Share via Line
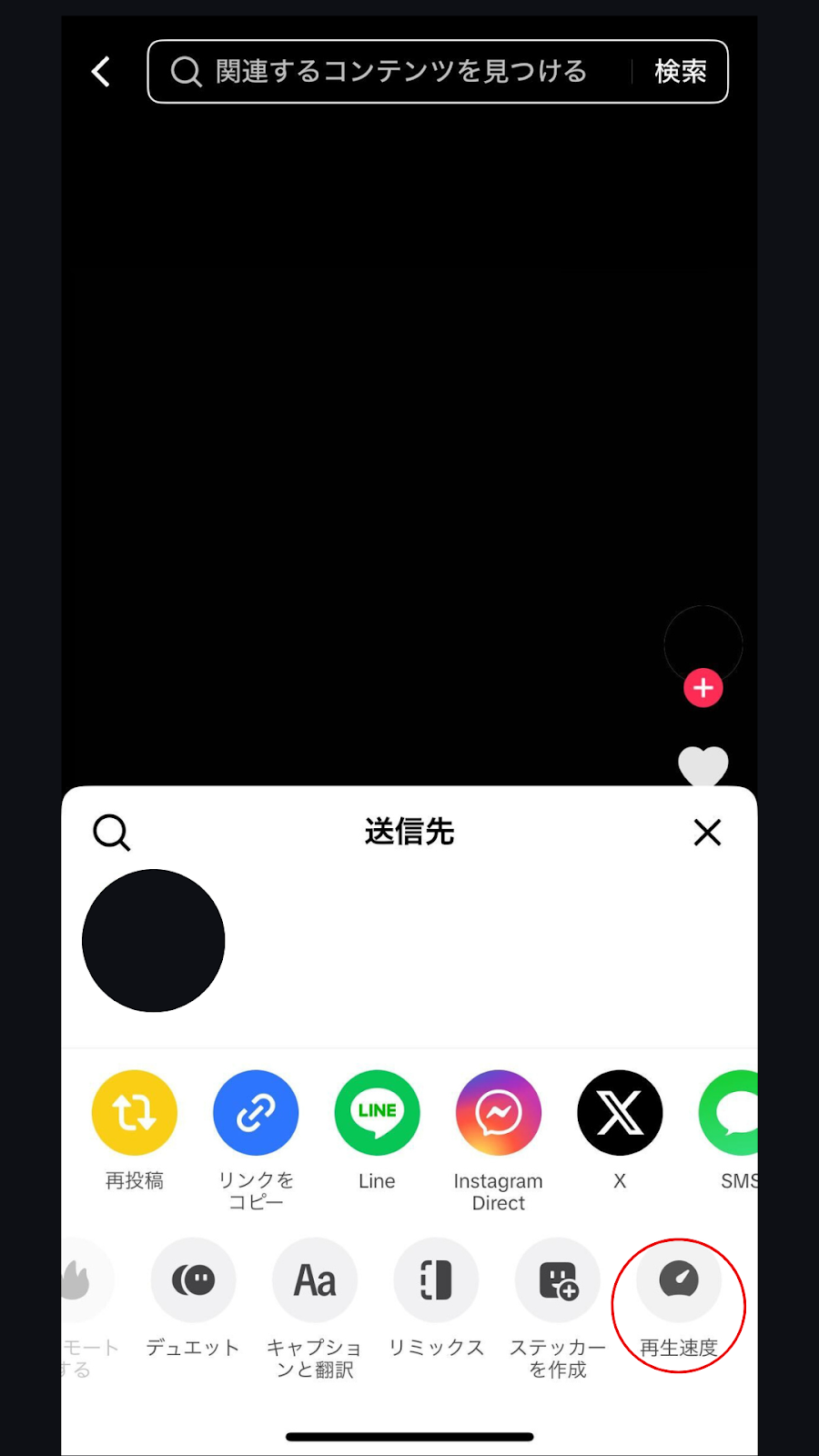Image resolution: width=819 pixels, height=1456 pixels. pyautogui.click(x=377, y=1113)
